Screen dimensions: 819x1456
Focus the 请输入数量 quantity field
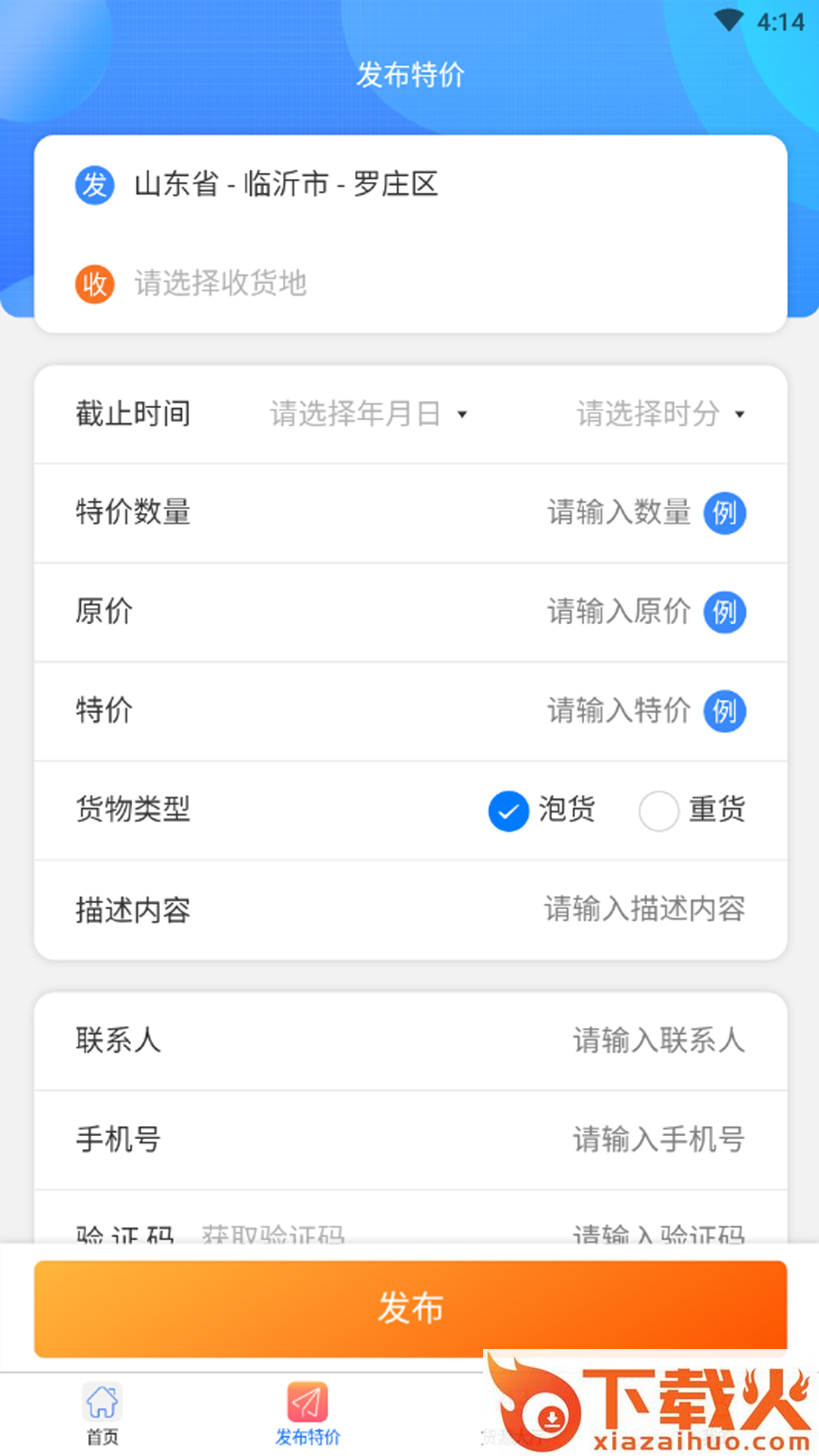click(618, 513)
